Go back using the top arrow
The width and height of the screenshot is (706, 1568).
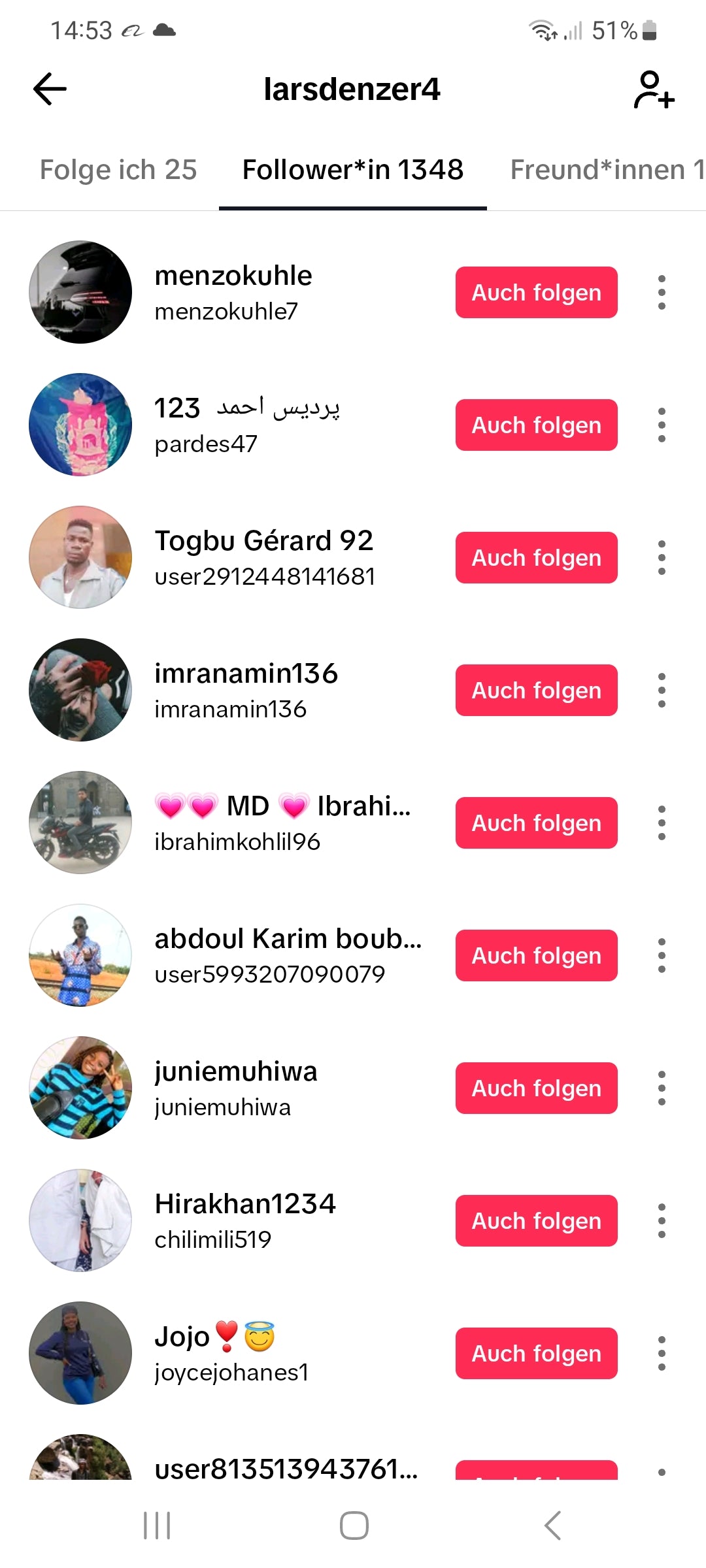(x=50, y=89)
